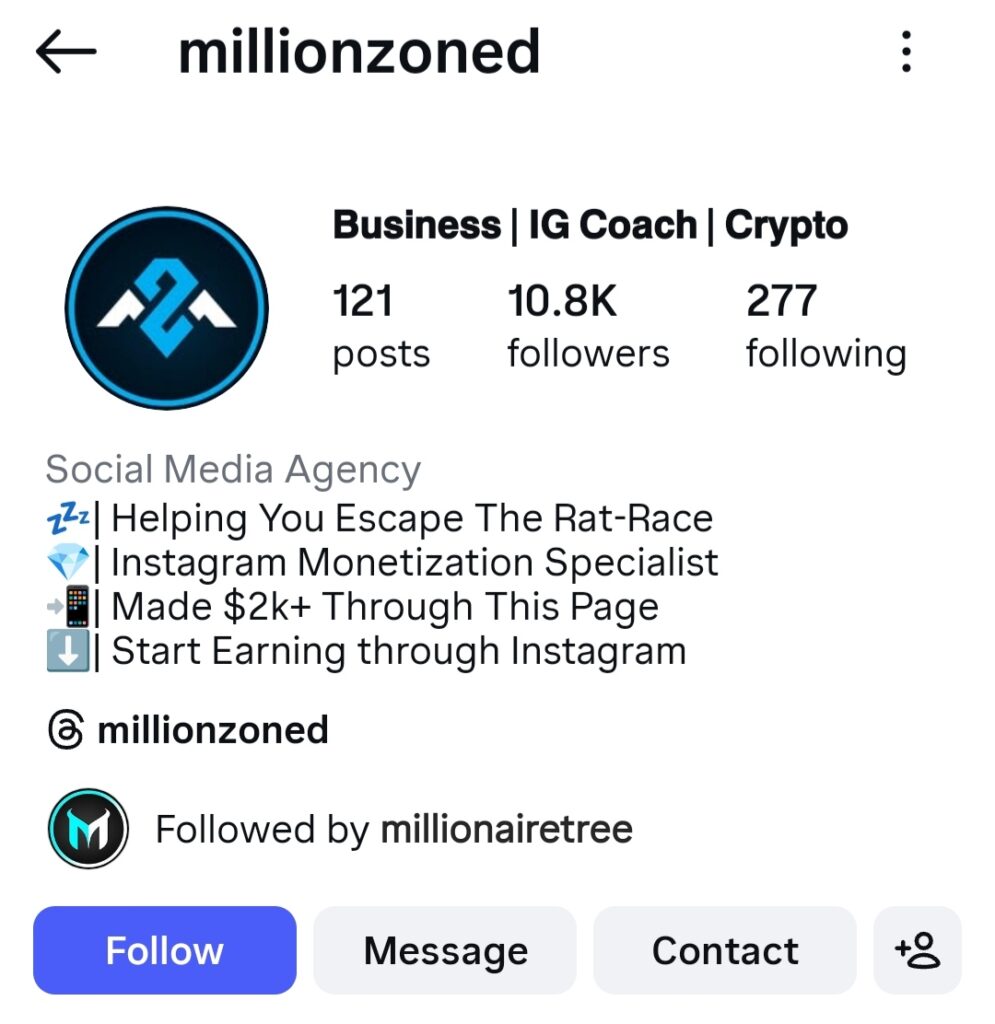View the 10.8K followers list
995x1024 pixels.
[587, 327]
